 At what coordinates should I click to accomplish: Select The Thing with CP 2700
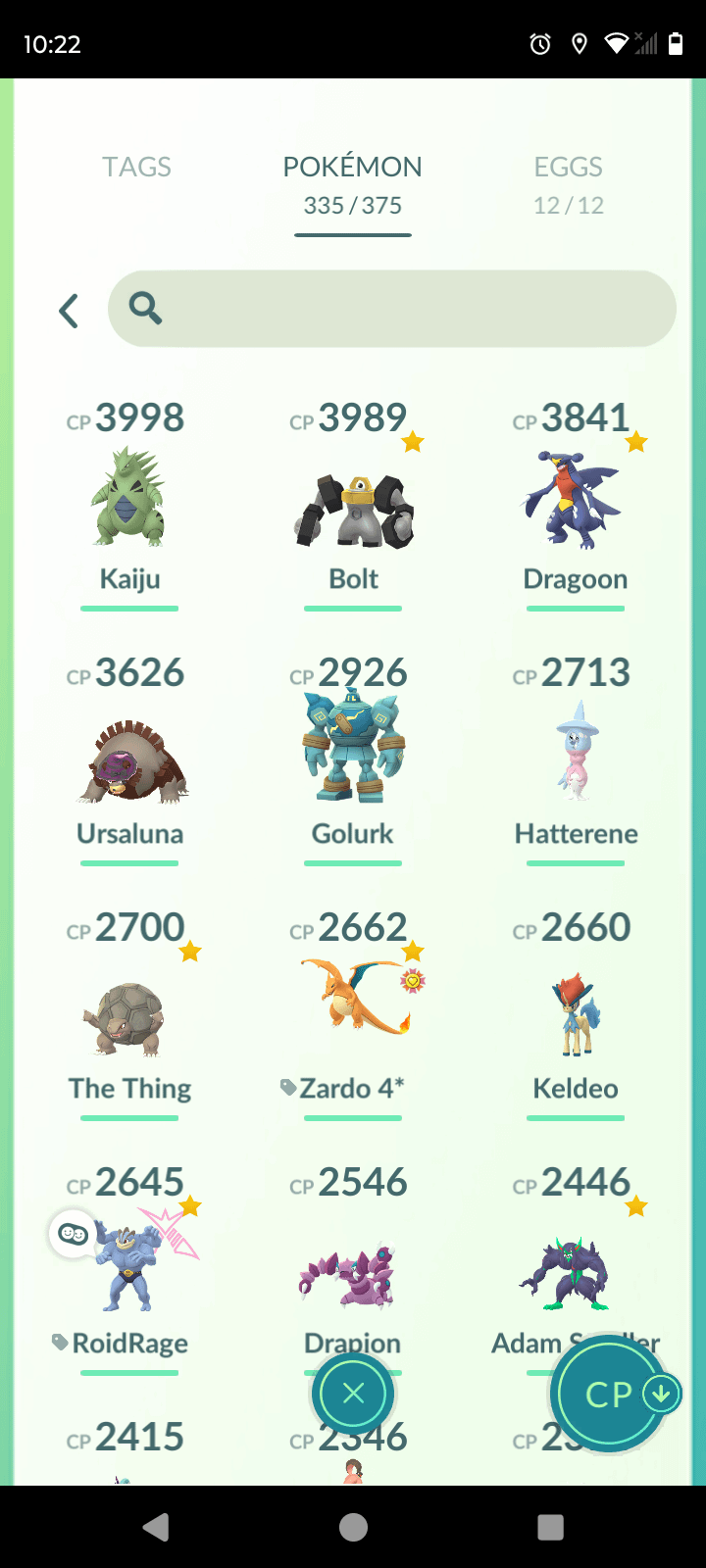point(129,1019)
